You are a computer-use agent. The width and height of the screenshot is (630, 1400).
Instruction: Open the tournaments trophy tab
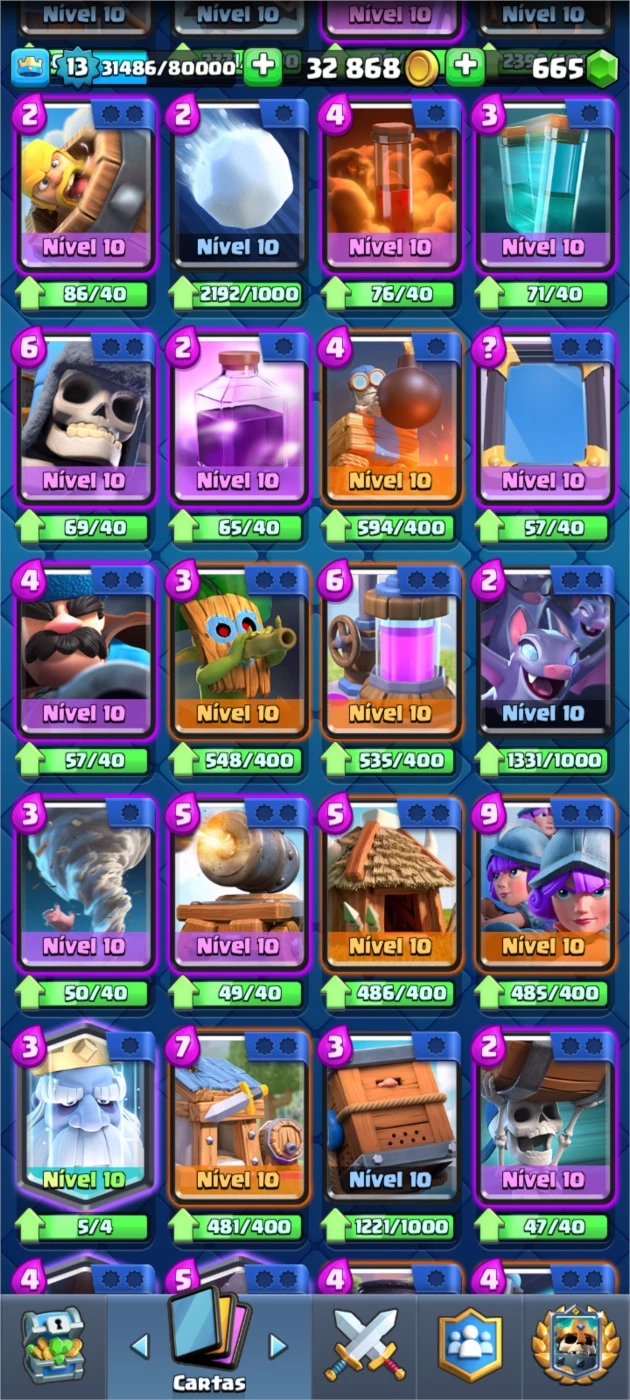(575, 1346)
